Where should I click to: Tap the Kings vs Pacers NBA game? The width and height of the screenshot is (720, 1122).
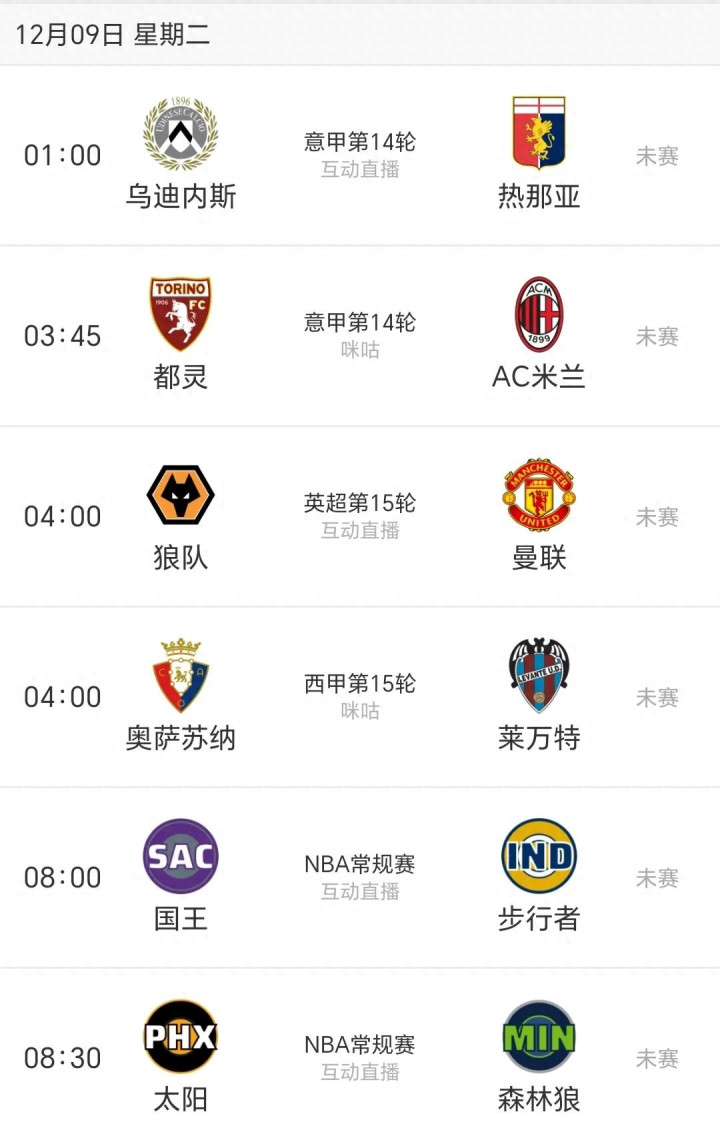360,877
